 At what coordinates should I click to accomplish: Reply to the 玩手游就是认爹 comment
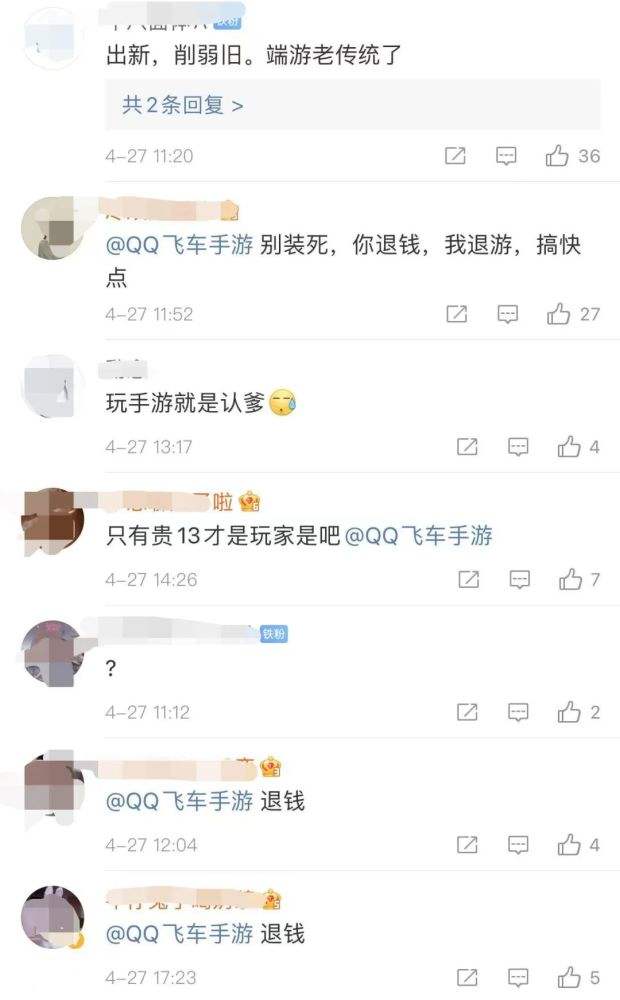[x=518, y=447]
